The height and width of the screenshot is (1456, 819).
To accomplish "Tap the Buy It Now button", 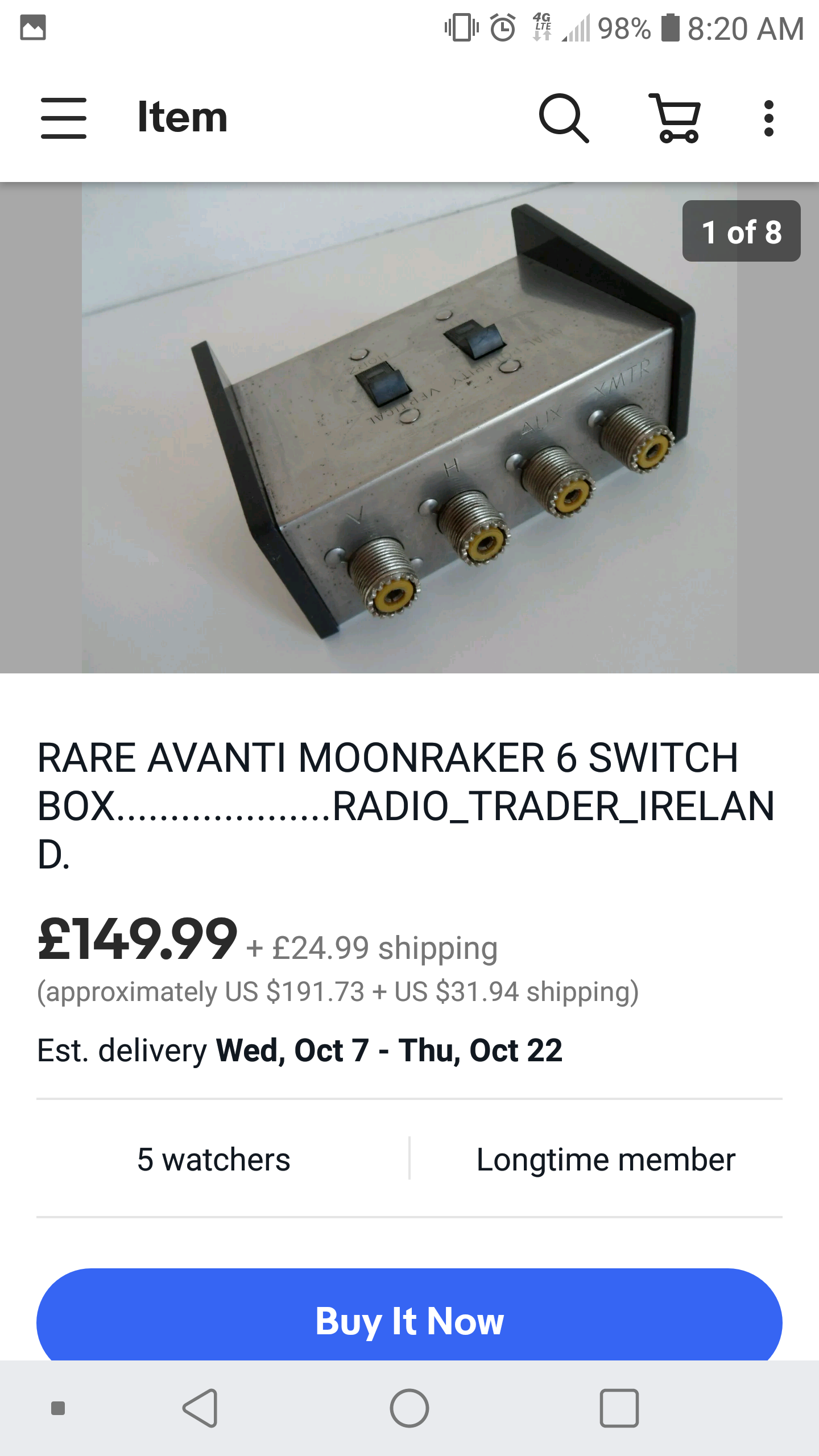I will 409,1319.
